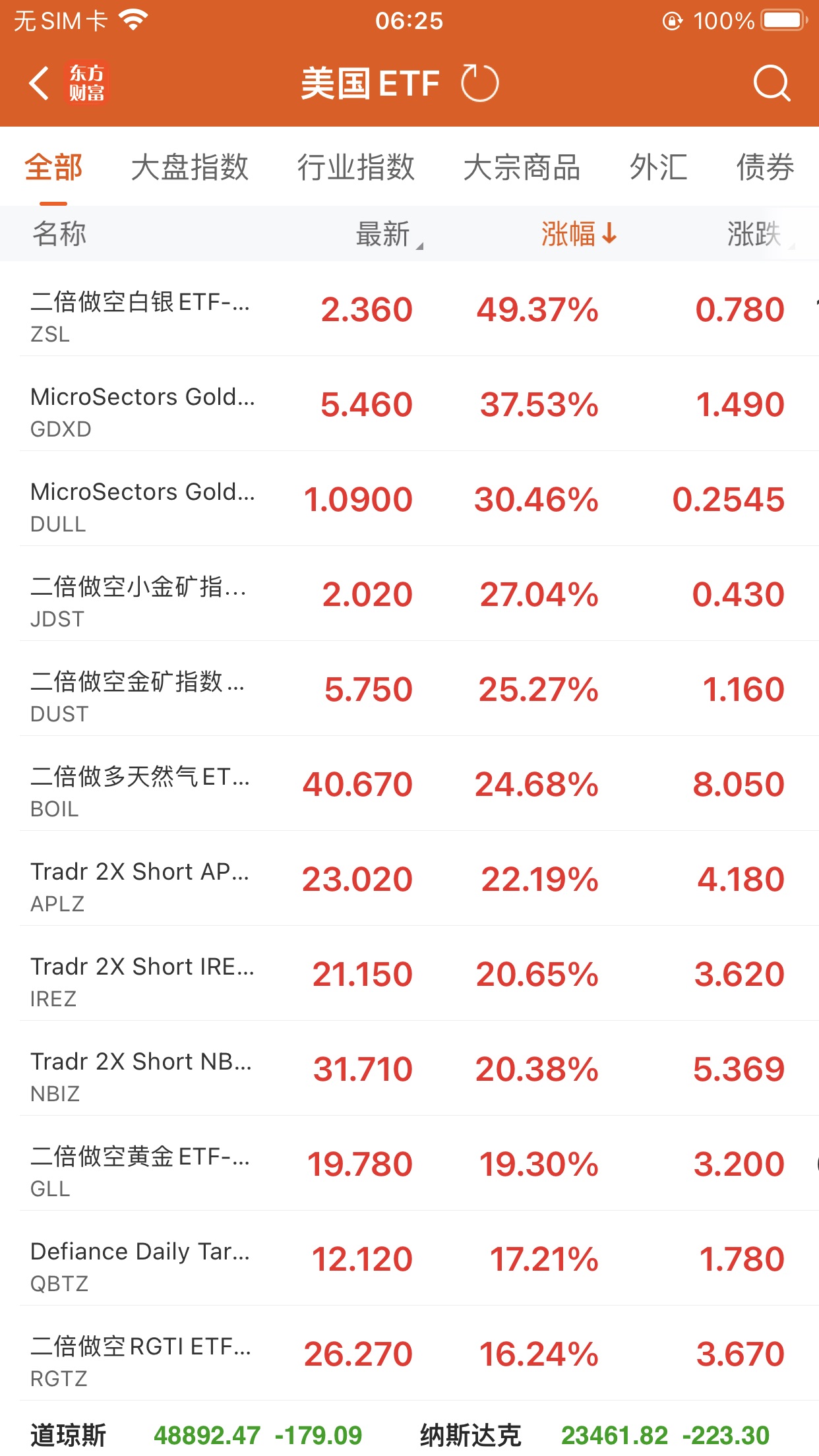Image resolution: width=819 pixels, height=1456 pixels.
Task: Switch to the 行业指数 tab
Action: click(x=355, y=167)
